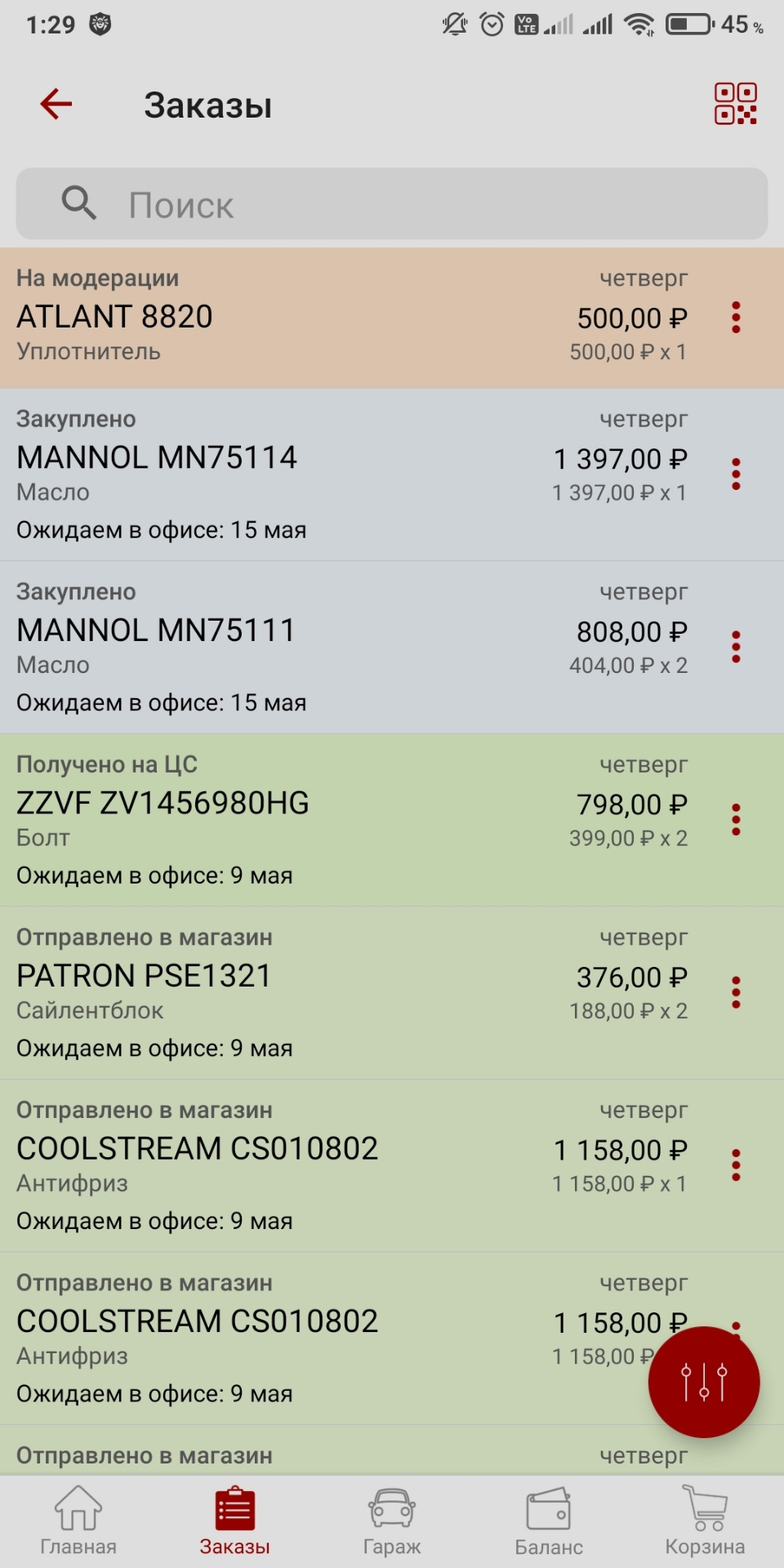Open the floating filter settings button
The image size is (784, 1568).
point(703,1382)
